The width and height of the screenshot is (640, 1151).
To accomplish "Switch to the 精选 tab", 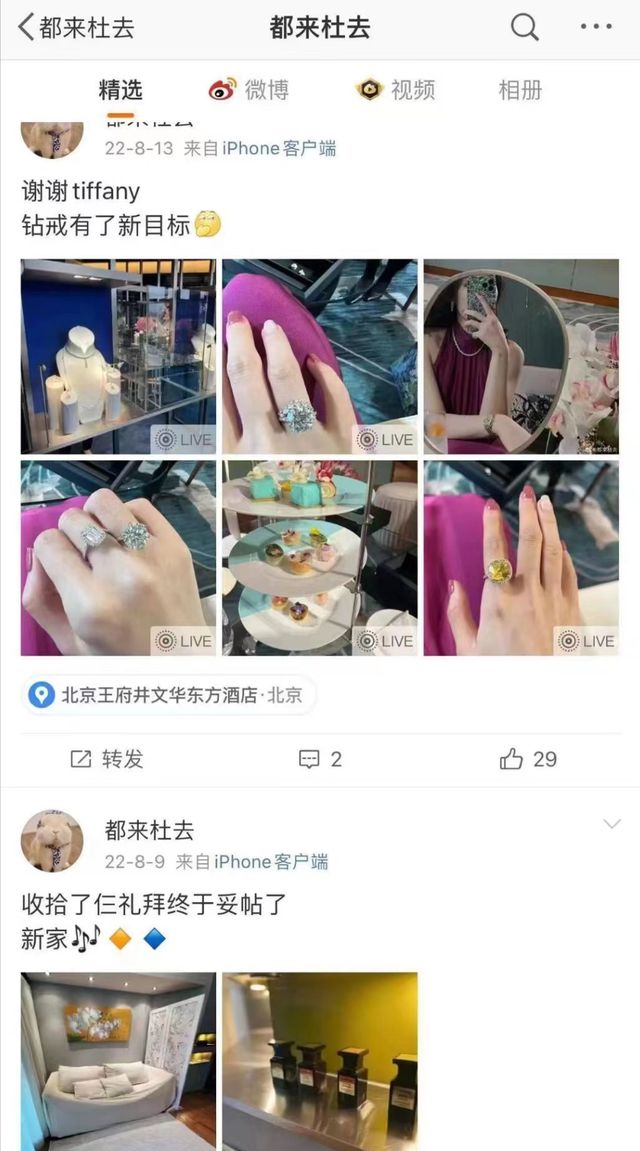I will [121, 90].
